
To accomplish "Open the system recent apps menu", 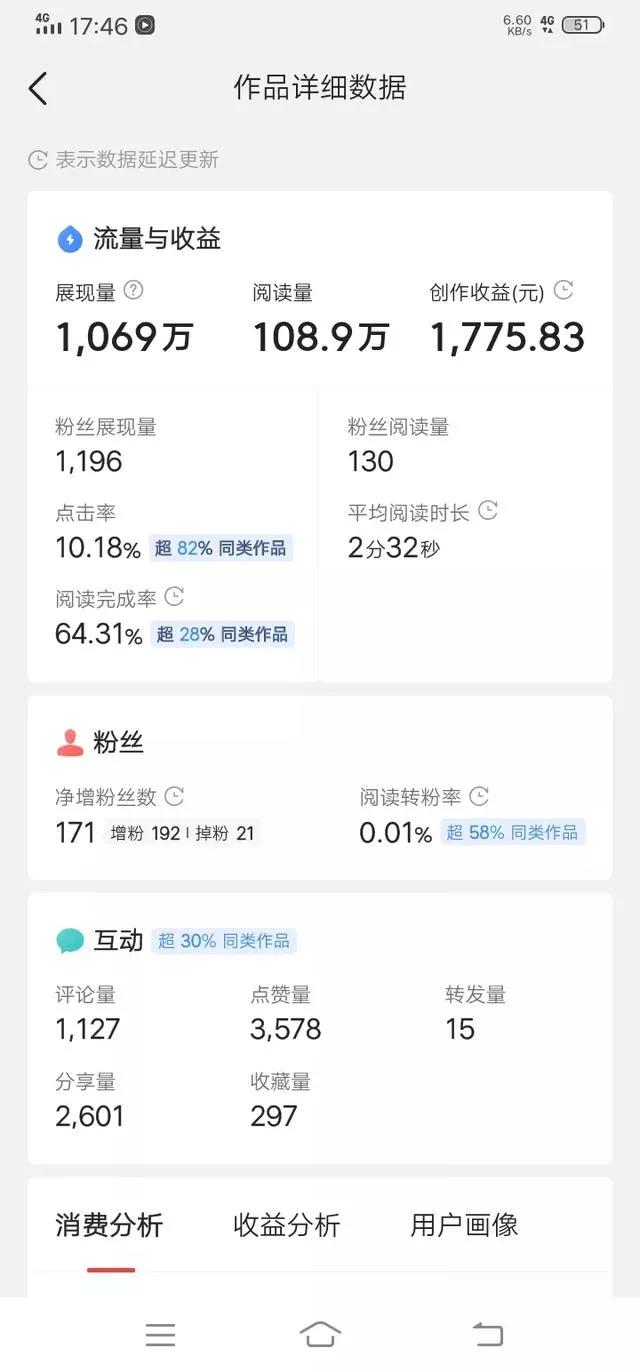I will [x=160, y=1334].
